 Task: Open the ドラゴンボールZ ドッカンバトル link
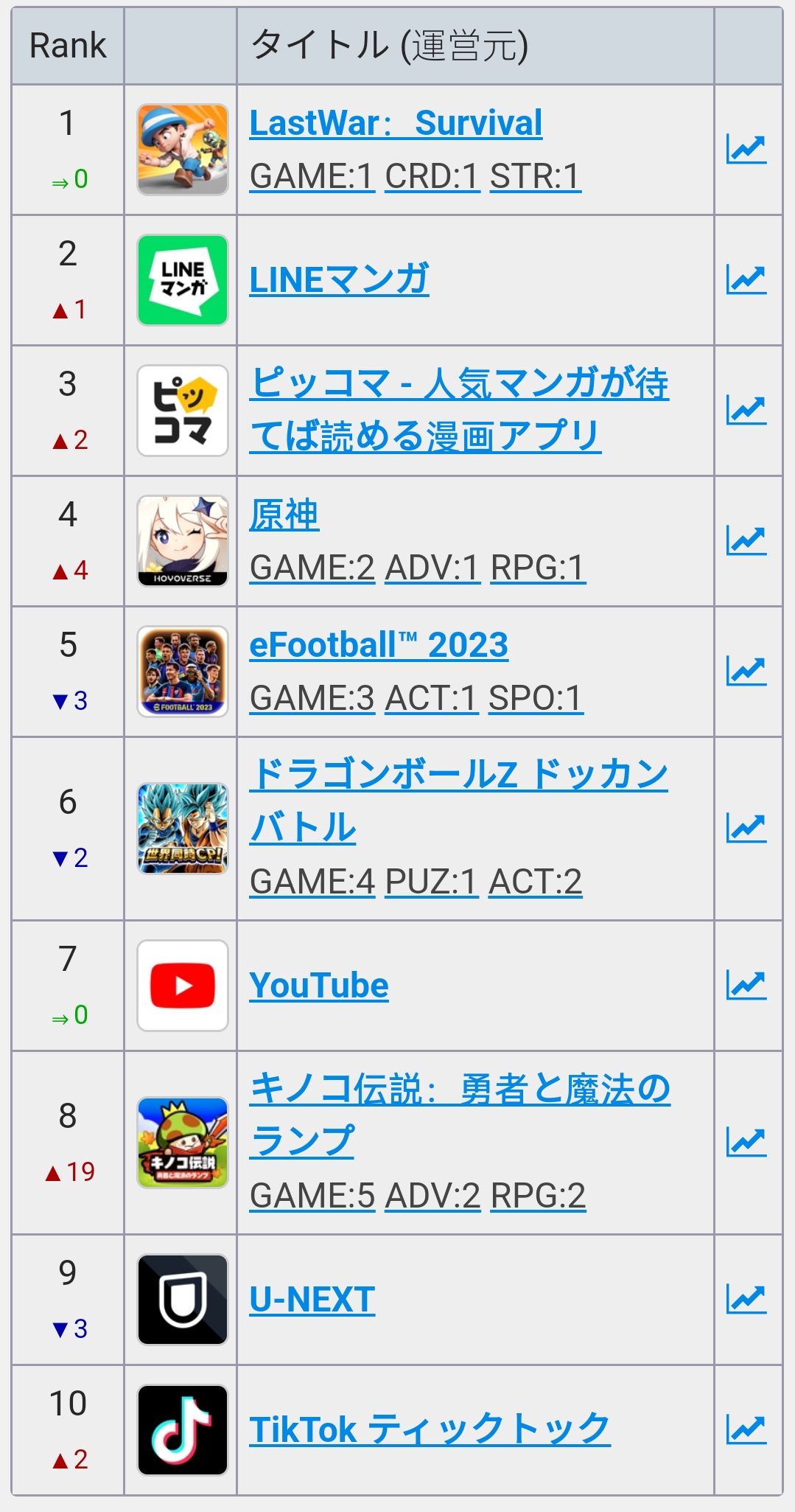[x=458, y=775]
